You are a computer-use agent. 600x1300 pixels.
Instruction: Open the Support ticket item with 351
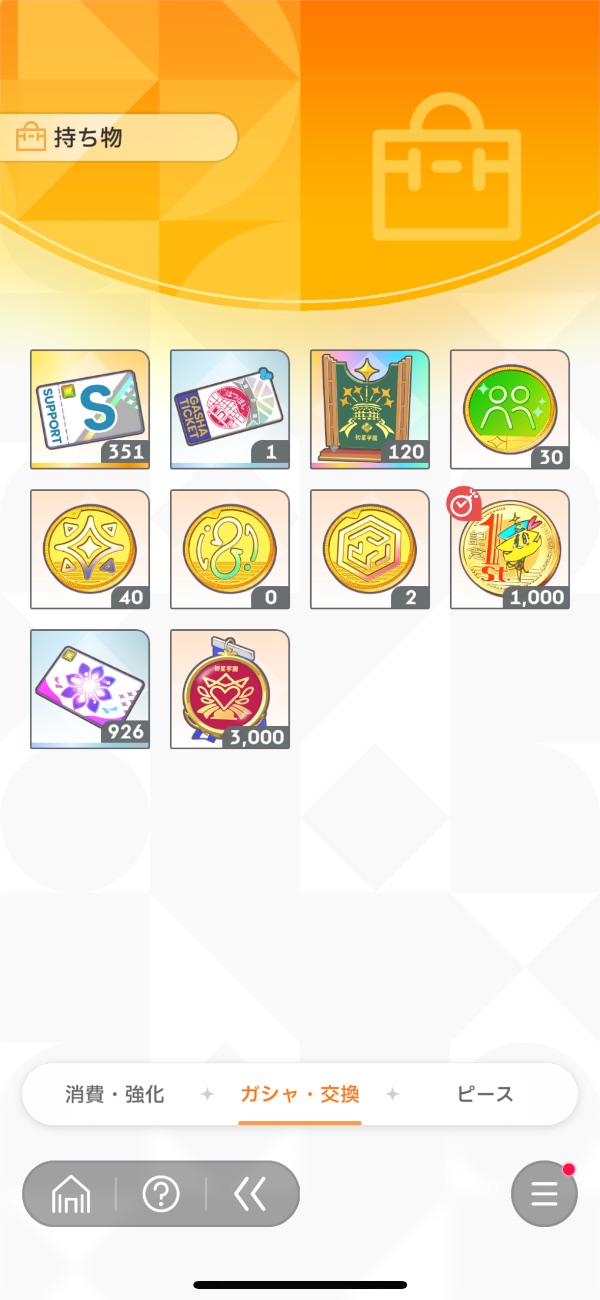(90, 409)
